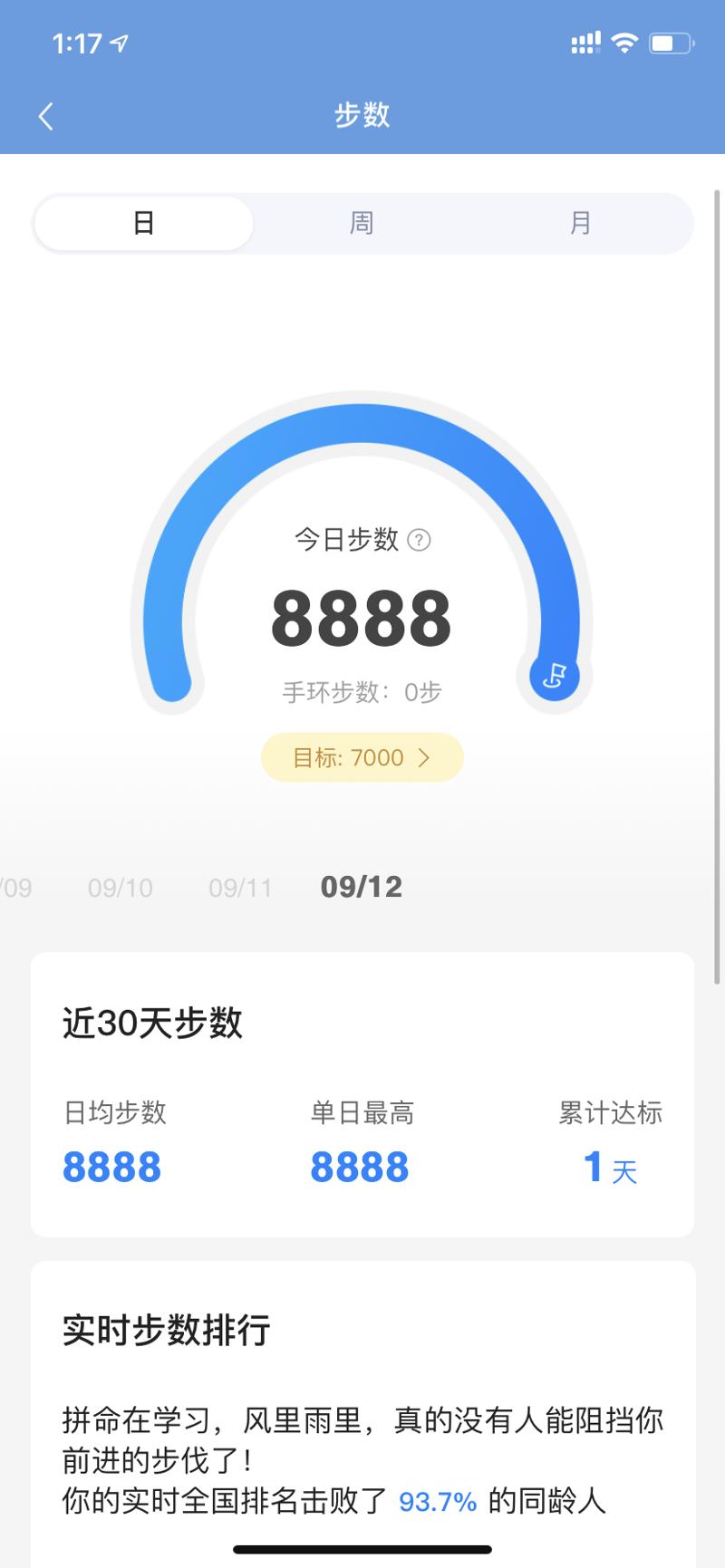Select the date 09/10
Screen dimensions: 725x1568
coord(119,888)
